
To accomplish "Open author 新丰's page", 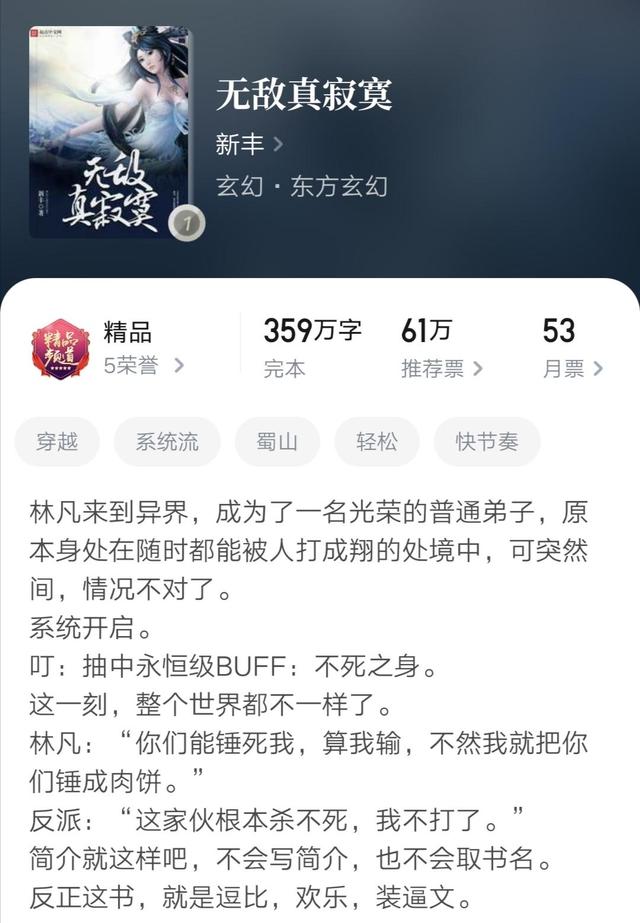I will pyautogui.click(x=249, y=144).
